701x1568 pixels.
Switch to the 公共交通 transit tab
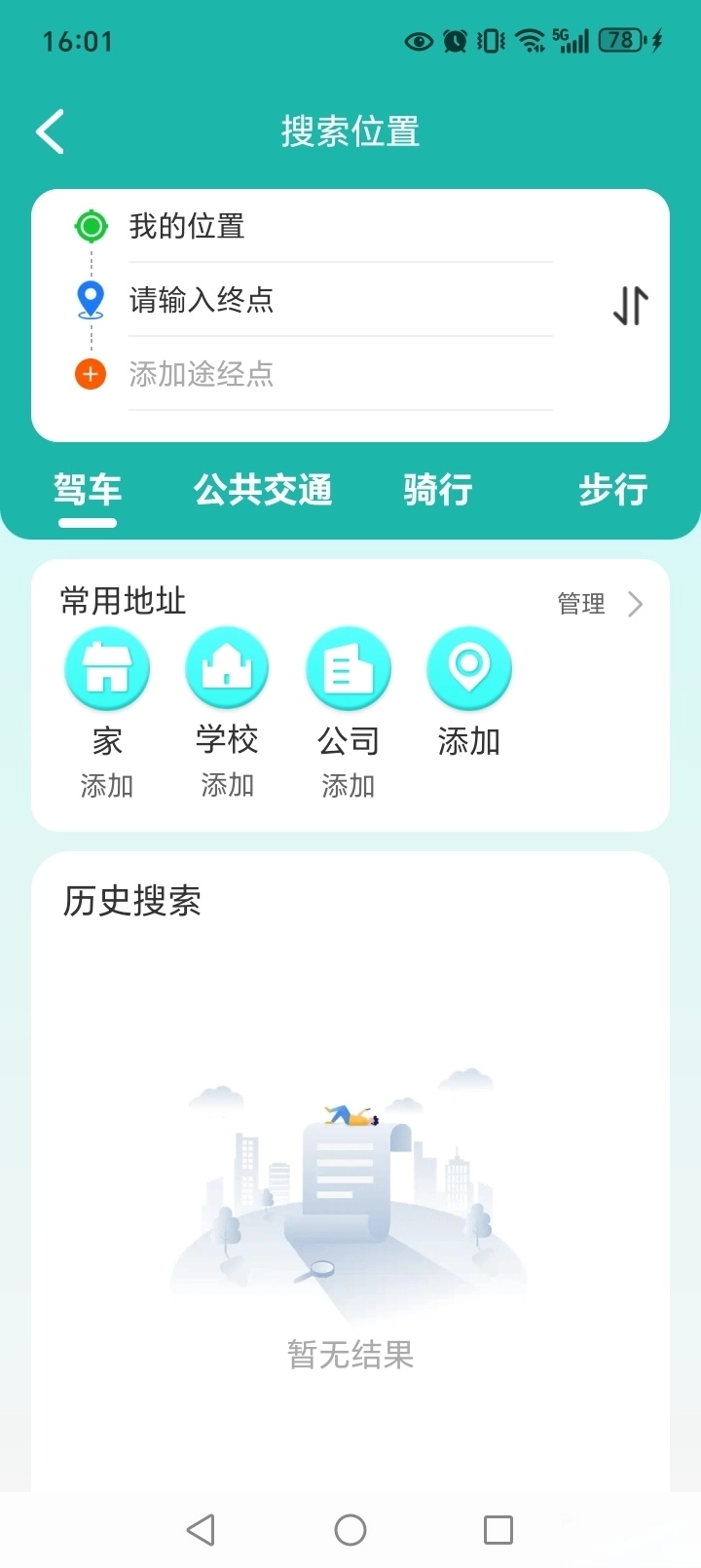coord(263,490)
